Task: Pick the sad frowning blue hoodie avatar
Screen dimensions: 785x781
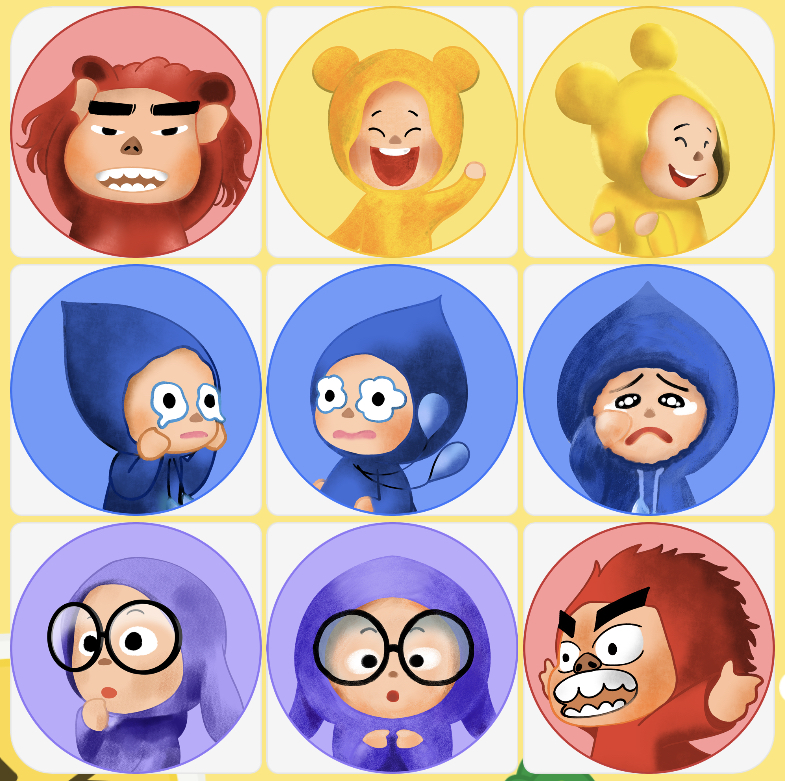Action: (649, 389)
